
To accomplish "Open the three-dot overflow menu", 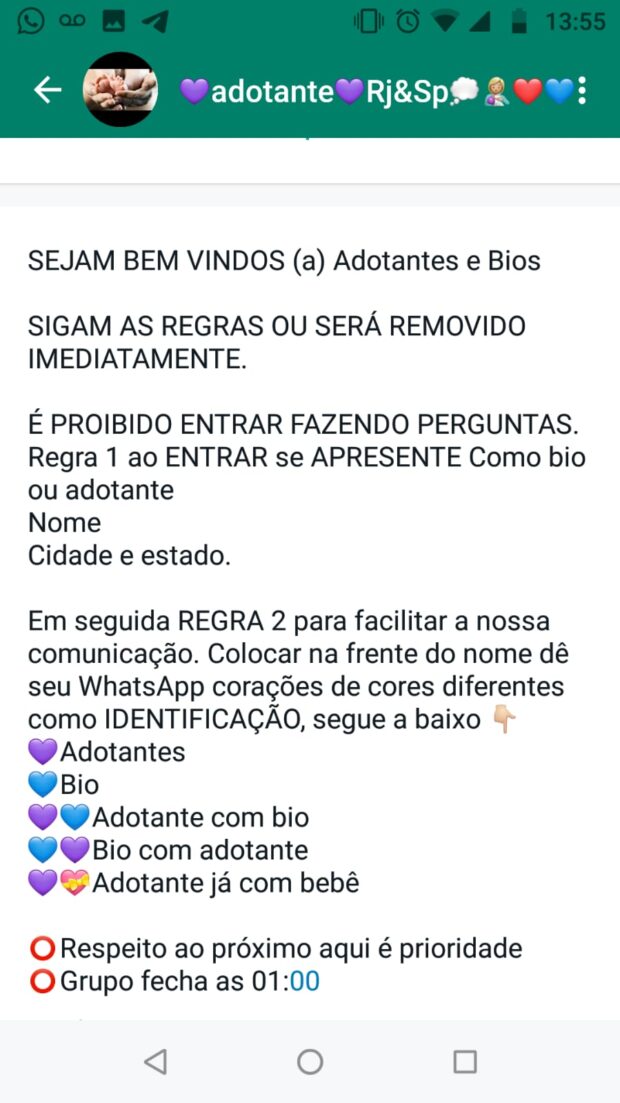I will point(582,90).
